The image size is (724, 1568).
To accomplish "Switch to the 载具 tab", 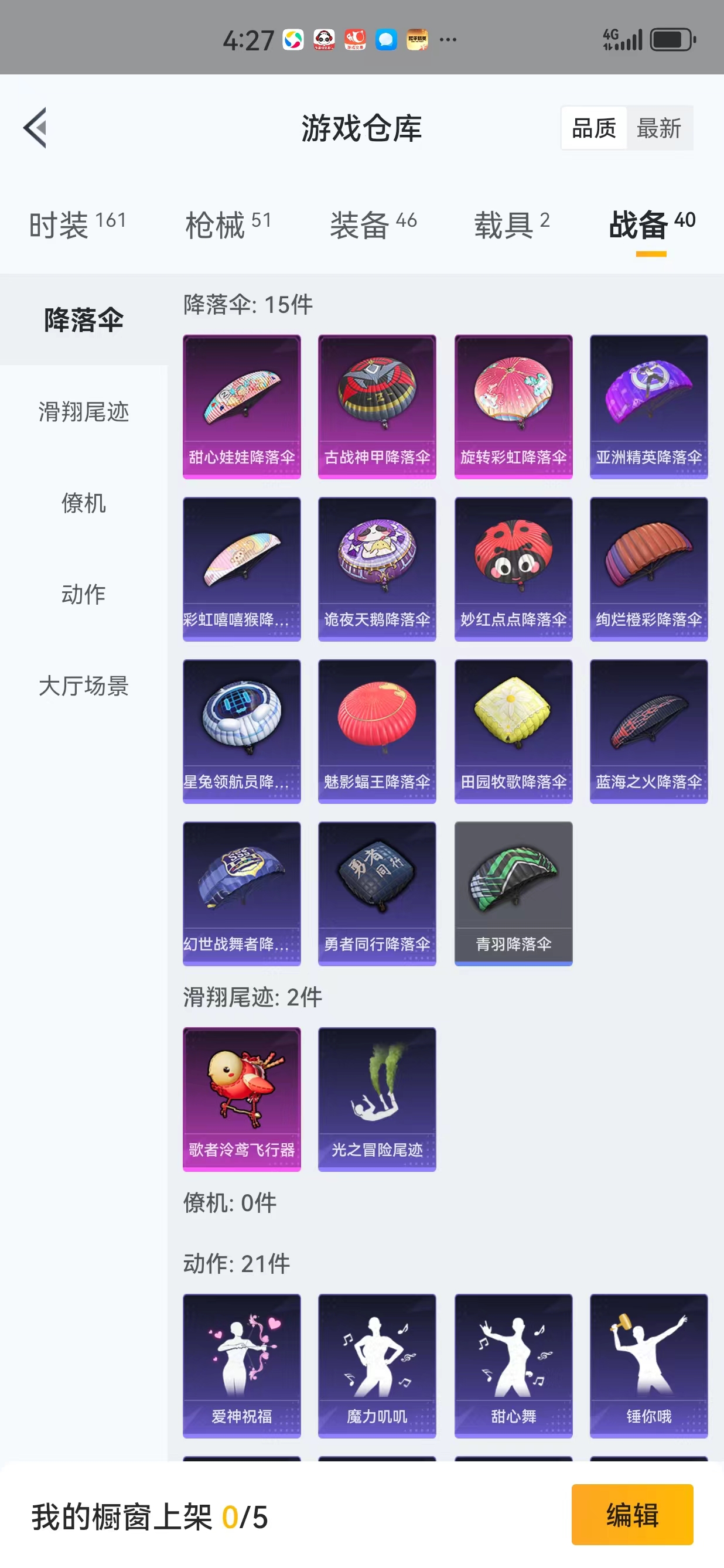I will click(512, 224).
